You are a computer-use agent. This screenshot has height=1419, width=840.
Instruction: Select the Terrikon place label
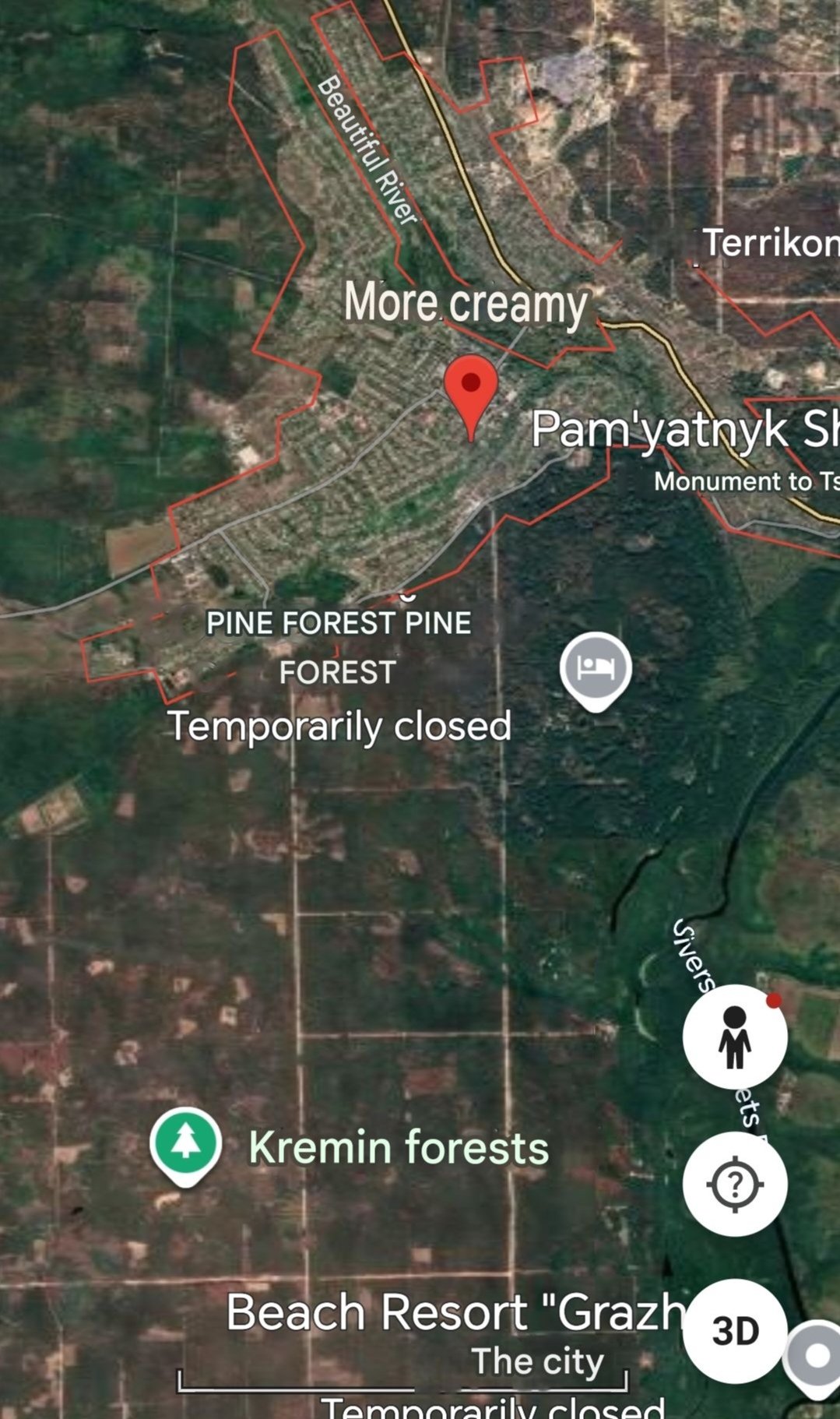[x=771, y=243]
